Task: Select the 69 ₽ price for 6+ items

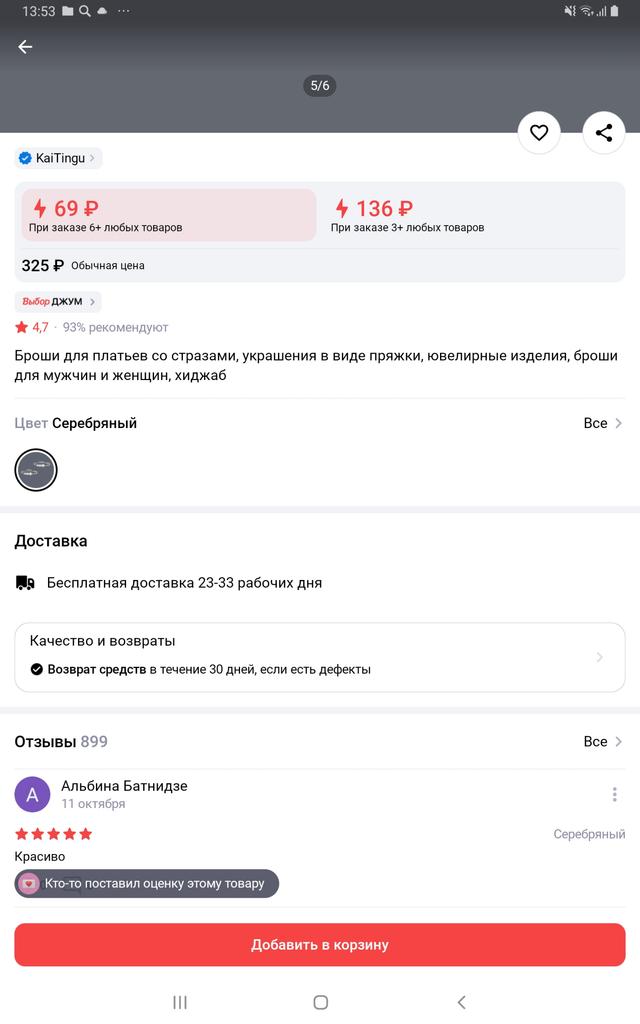Action: point(168,215)
